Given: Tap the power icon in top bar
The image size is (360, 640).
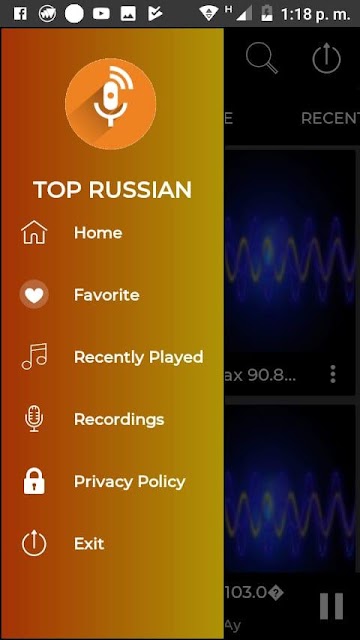Looking at the screenshot, I should pos(327,58).
